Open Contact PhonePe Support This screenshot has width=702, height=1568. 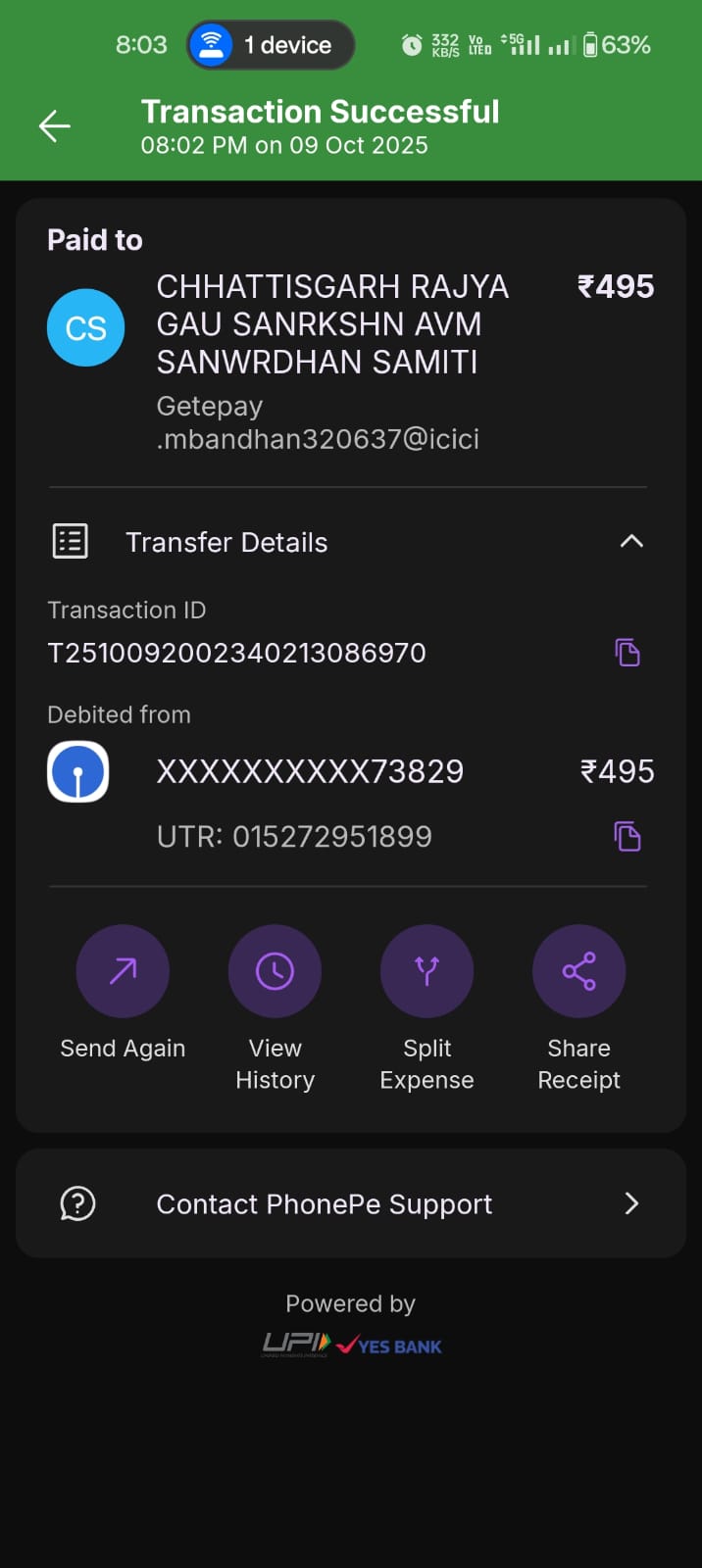click(351, 1203)
